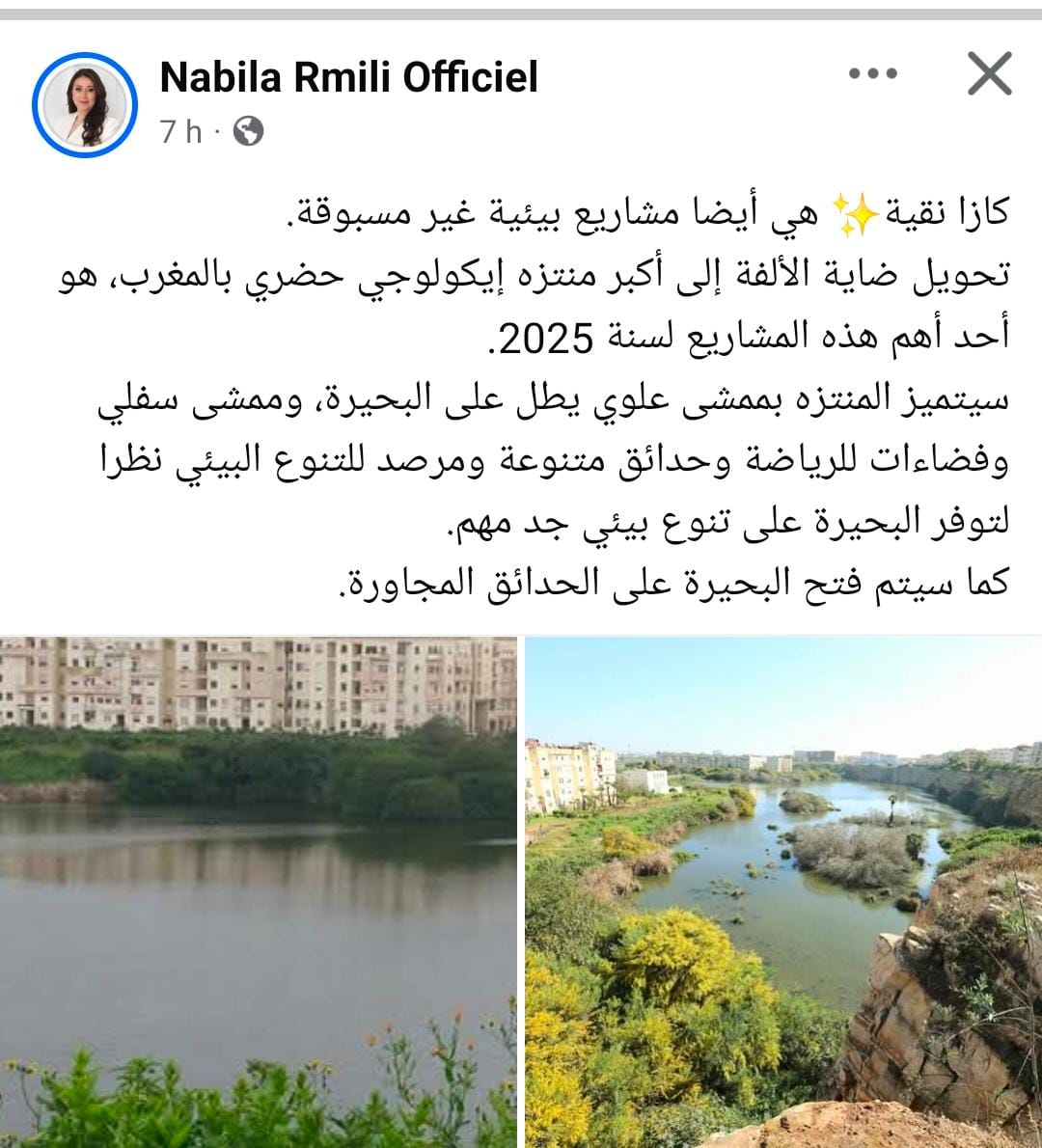This screenshot has height=1148, width=1042.
Task: Open the Nabila Rmili Officiel page name
Action: tap(348, 77)
